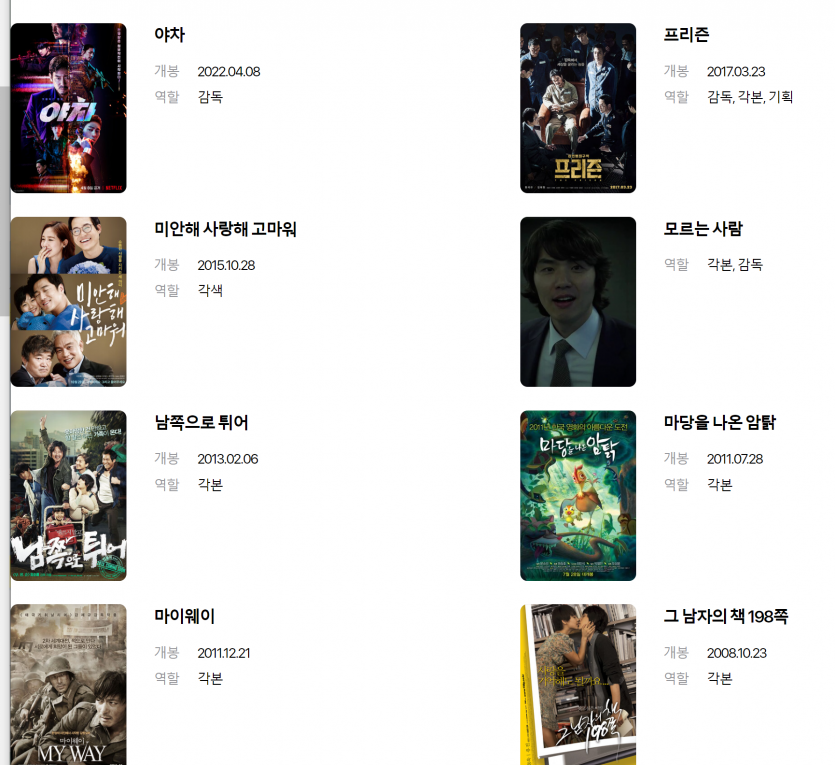The image size is (835, 765).
Task: Open the movie 야차
Action: (x=169, y=35)
